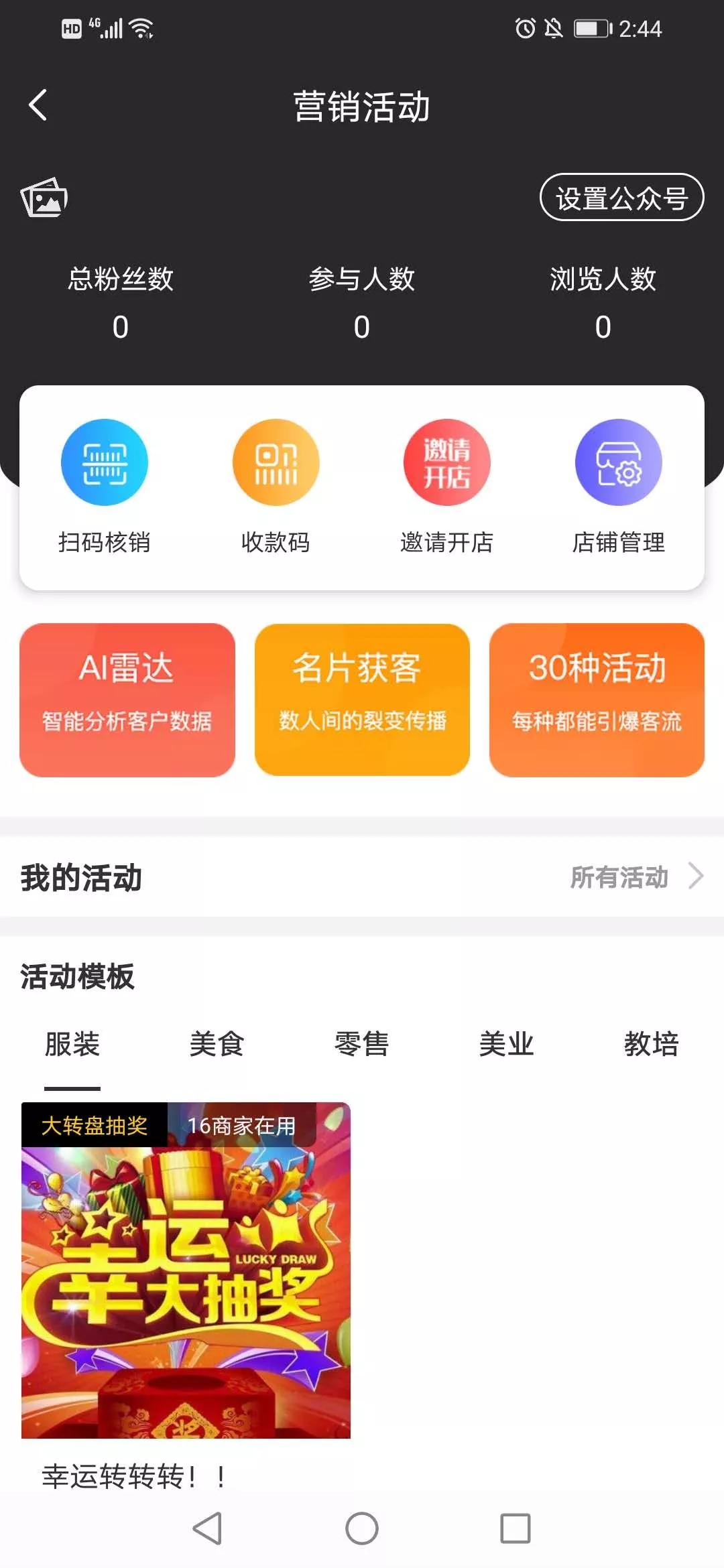The image size is (724, 1568).
Task: Switch to the 教培 category tab
Action: (x=651, y=1043)
